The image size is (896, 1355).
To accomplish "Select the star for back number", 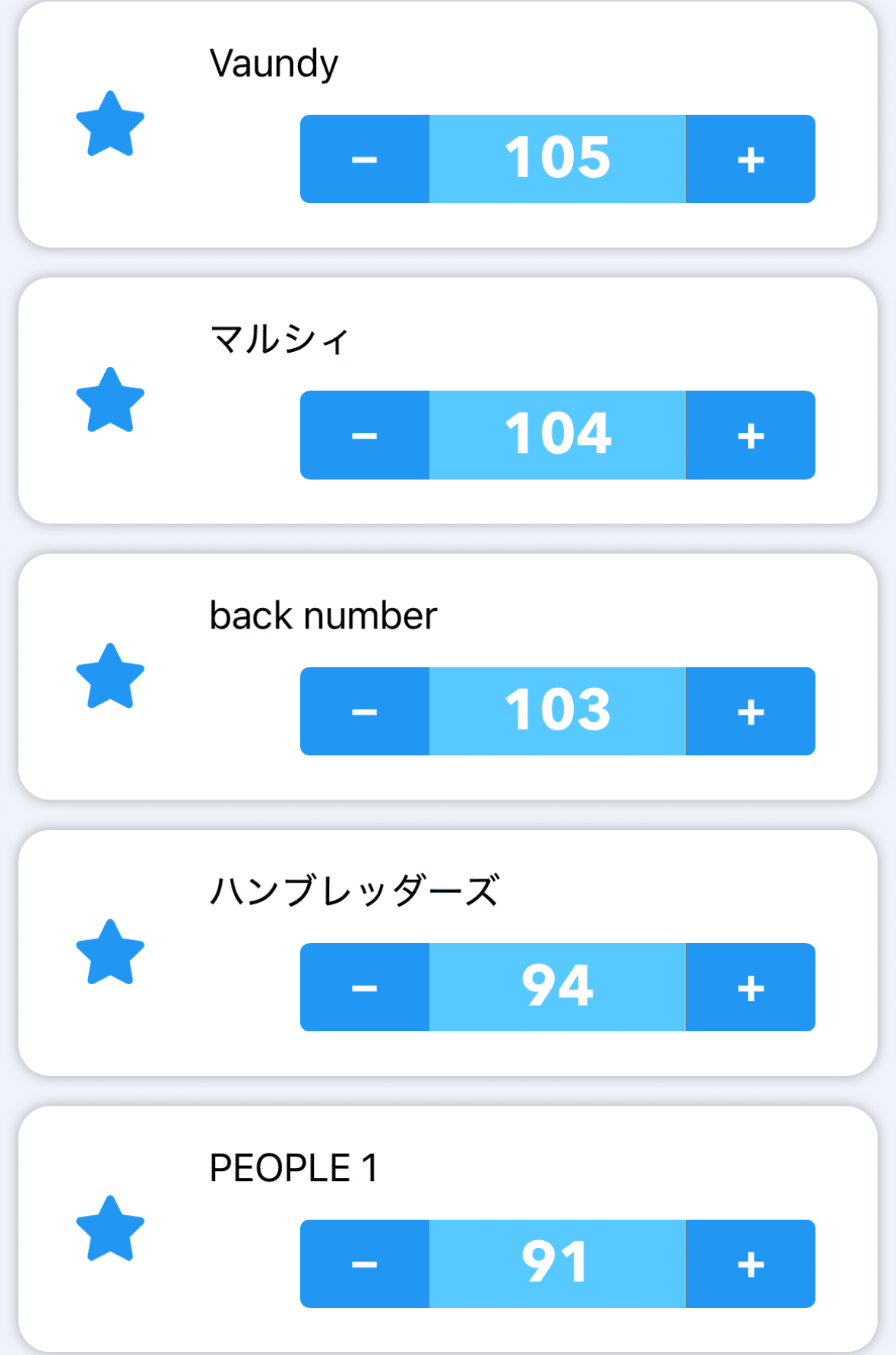I will coord(110,677).
